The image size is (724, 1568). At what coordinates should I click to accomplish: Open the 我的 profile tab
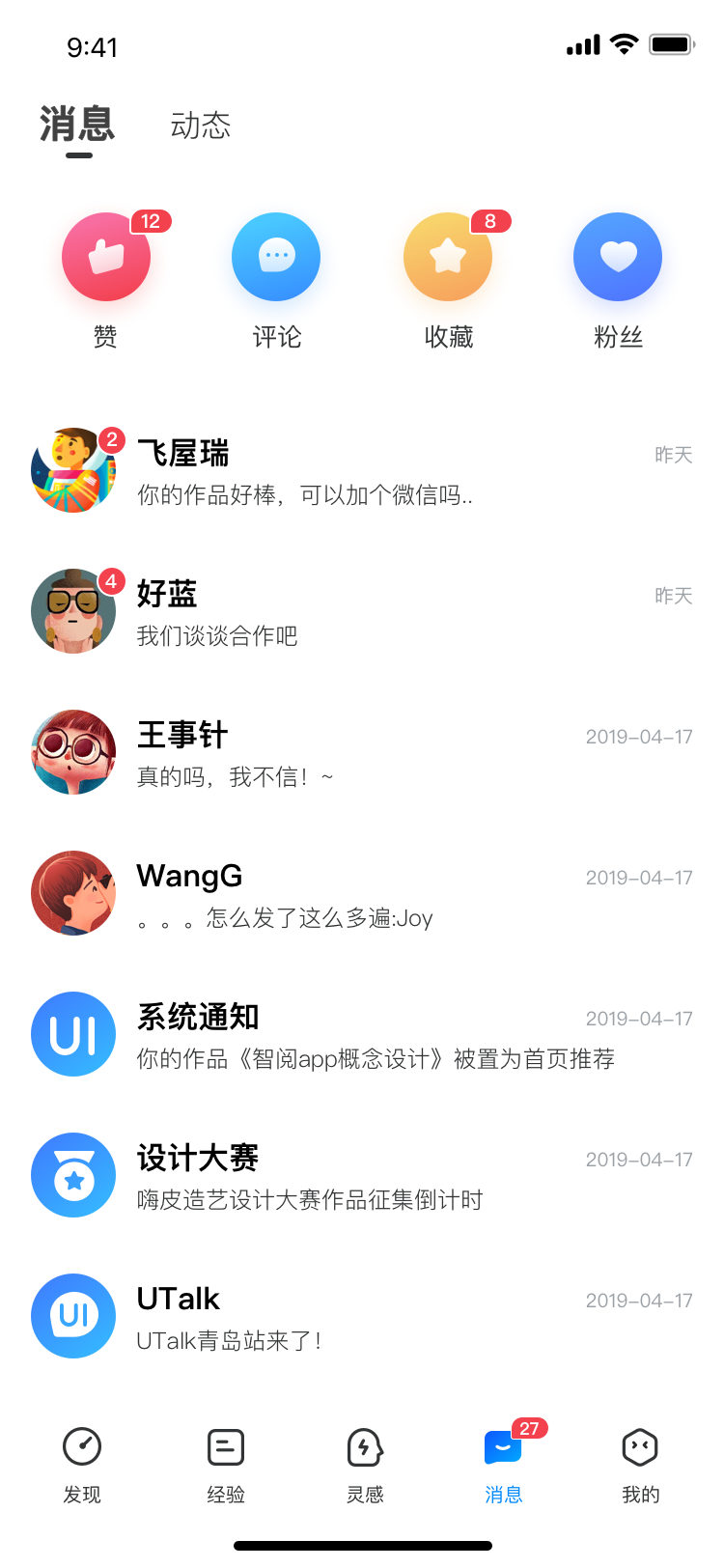(x=641, y=1464)
